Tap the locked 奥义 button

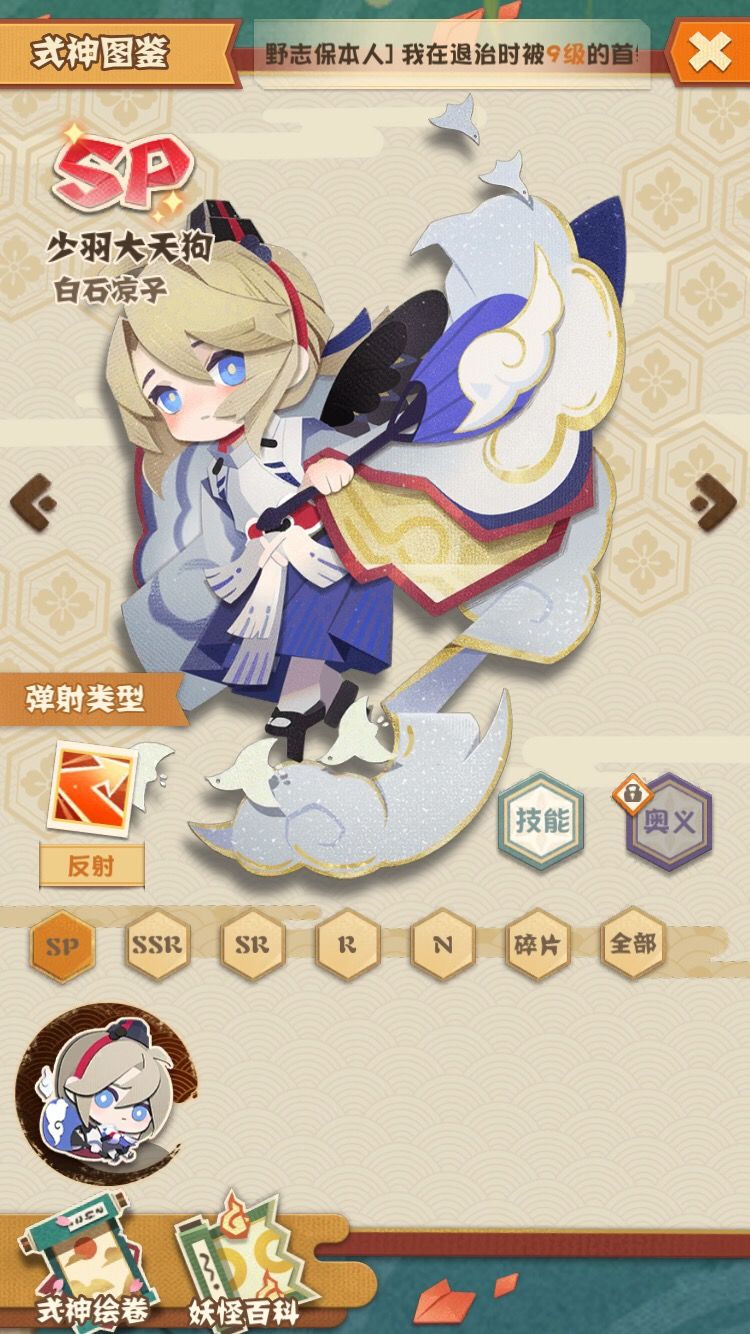click(x=669, y=822)
